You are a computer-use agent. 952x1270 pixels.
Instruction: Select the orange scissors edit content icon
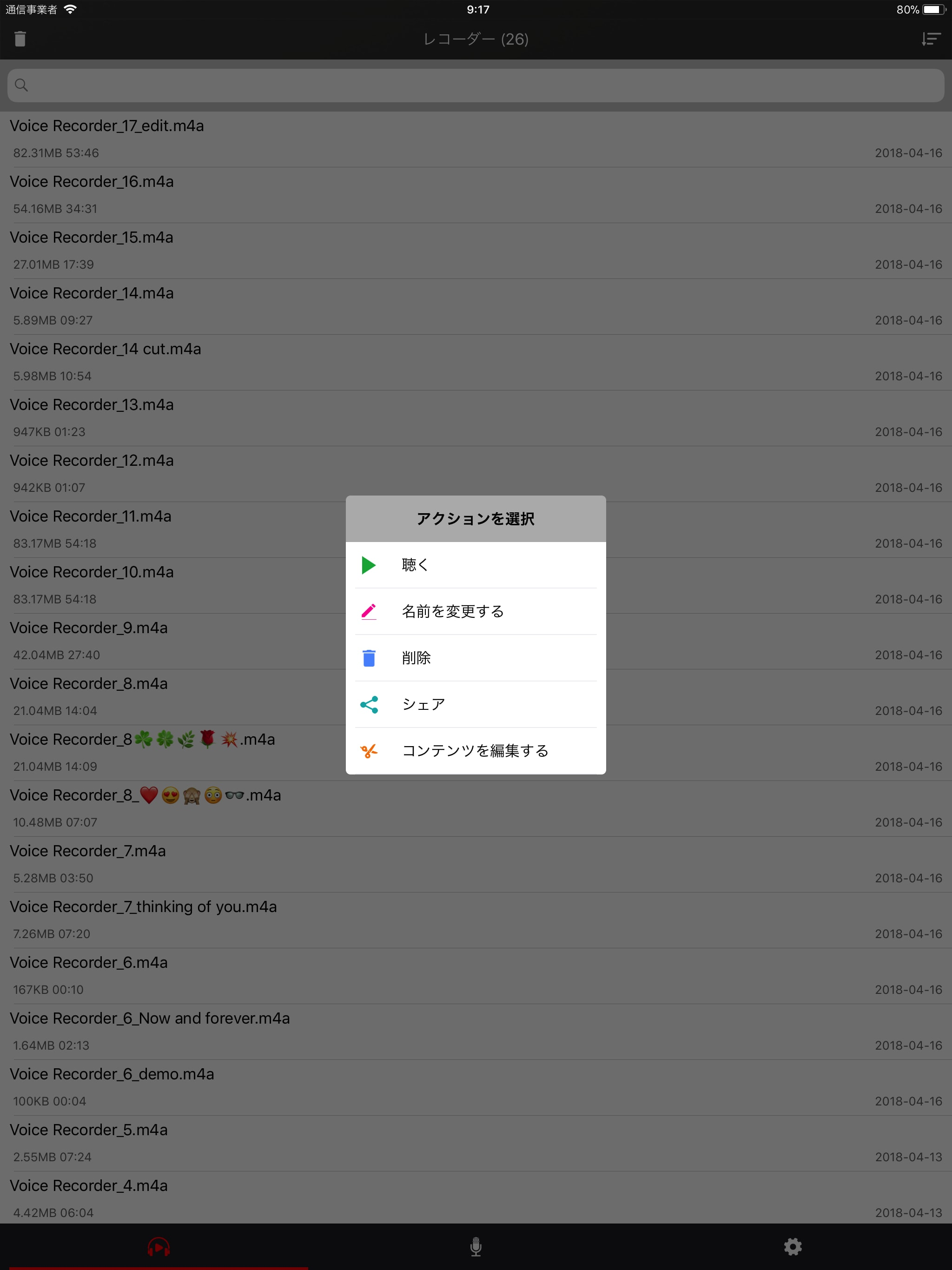pyautogui.click(x=369, y=750)
